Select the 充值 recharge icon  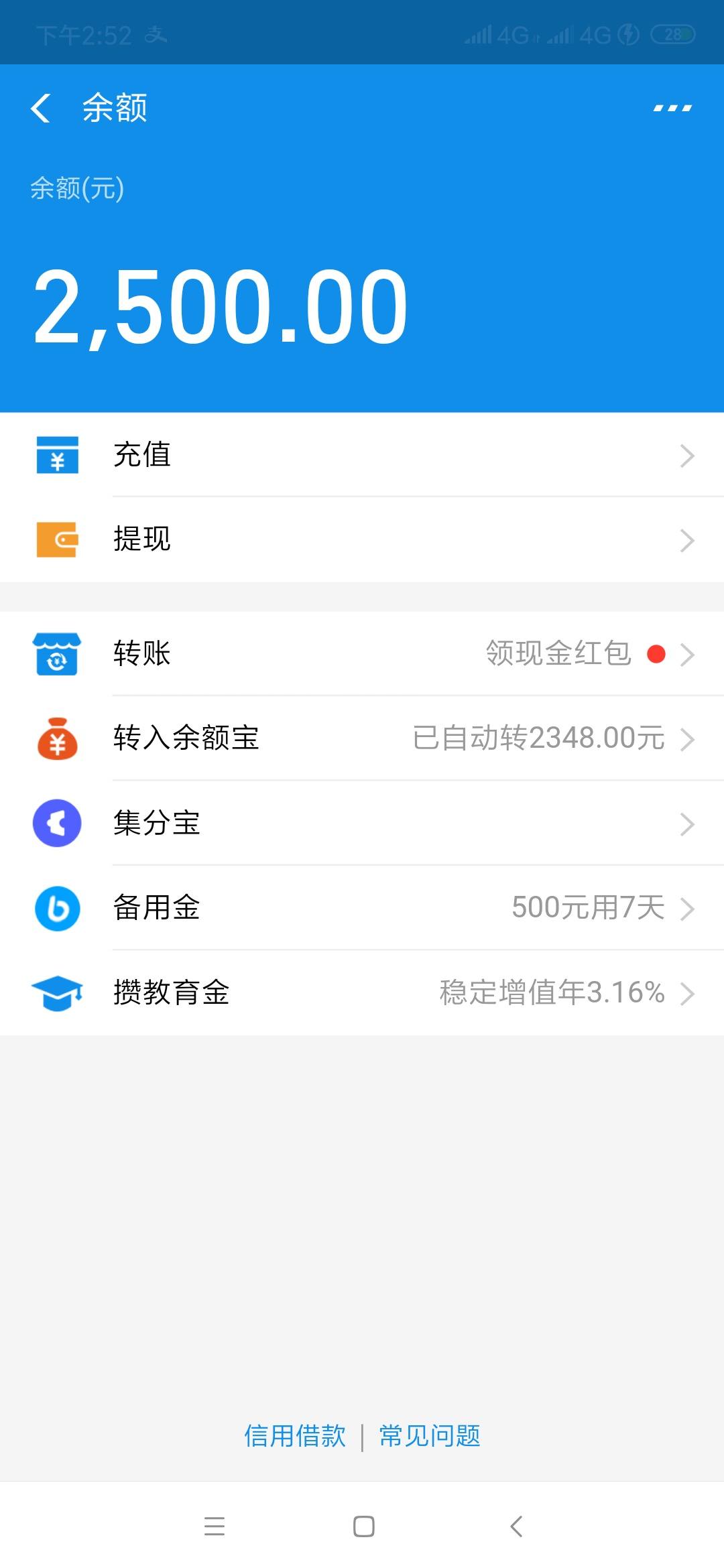point(57,456)
